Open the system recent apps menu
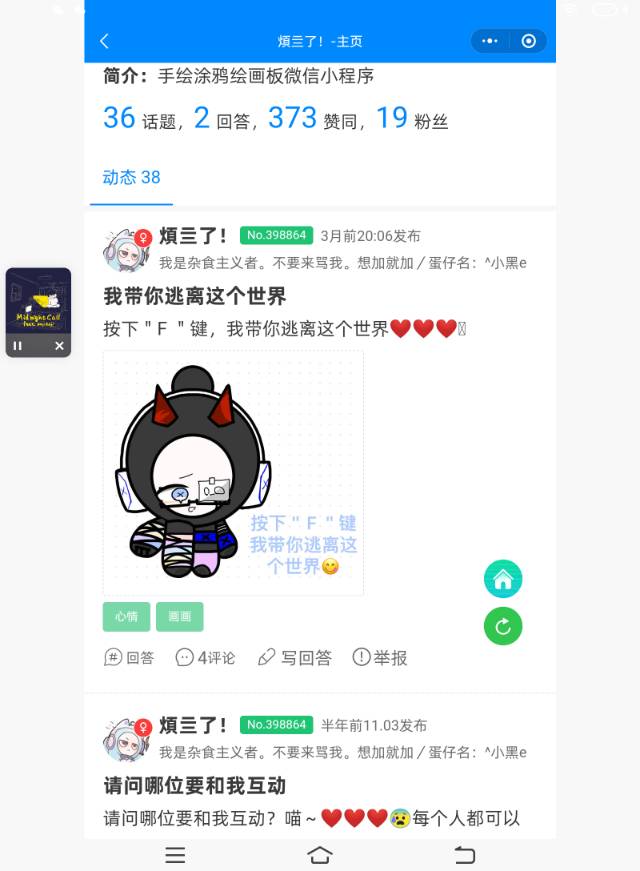The height and width of the screenshot is (871, 640). tap(175, 855)
